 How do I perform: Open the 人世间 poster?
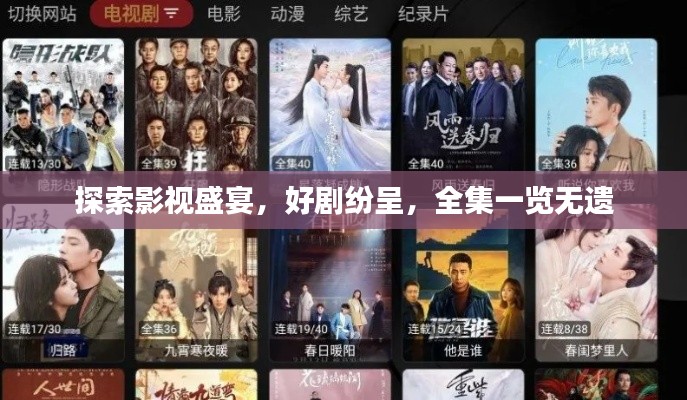pyautogui.click(x=63, y=386)
